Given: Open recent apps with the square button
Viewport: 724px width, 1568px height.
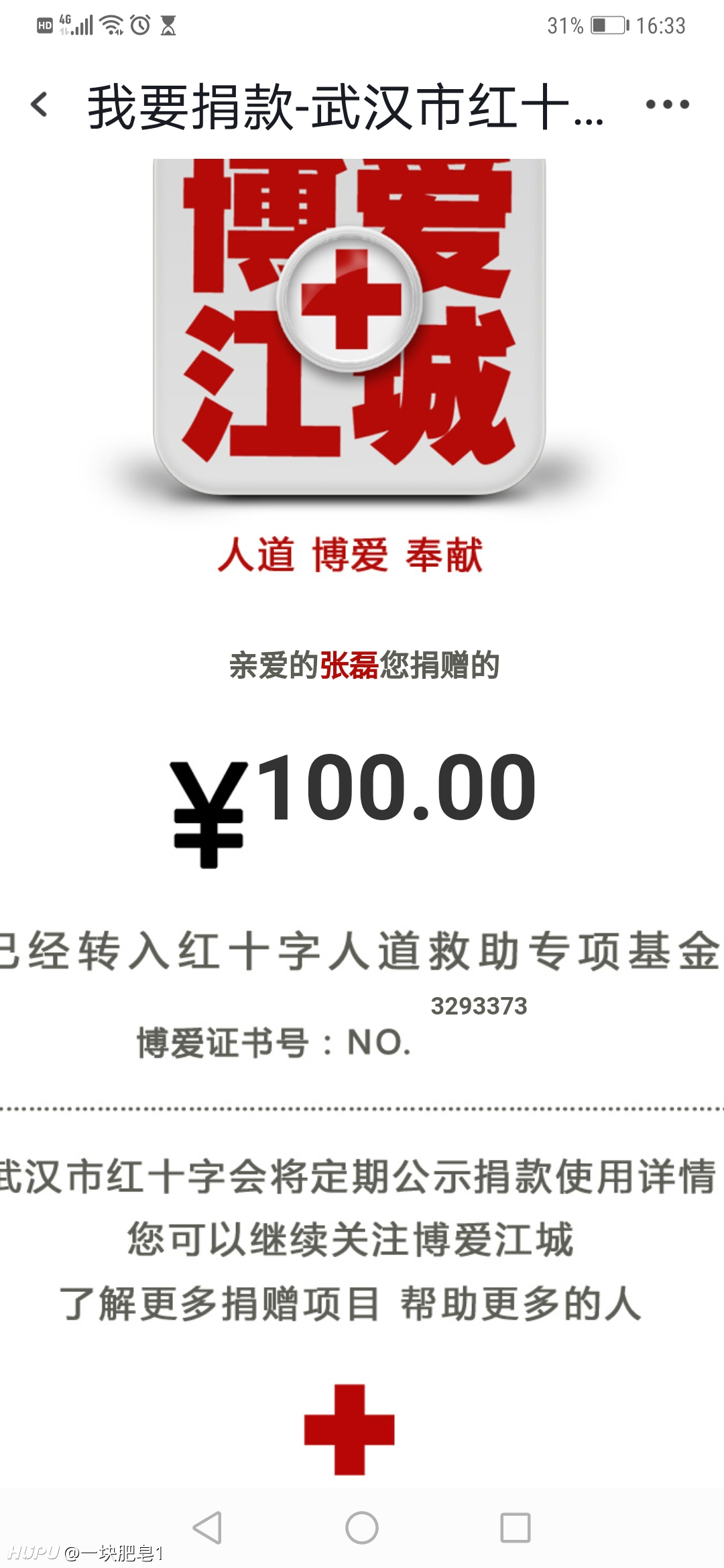Looking at the screenshot, I should [516, 1528].
